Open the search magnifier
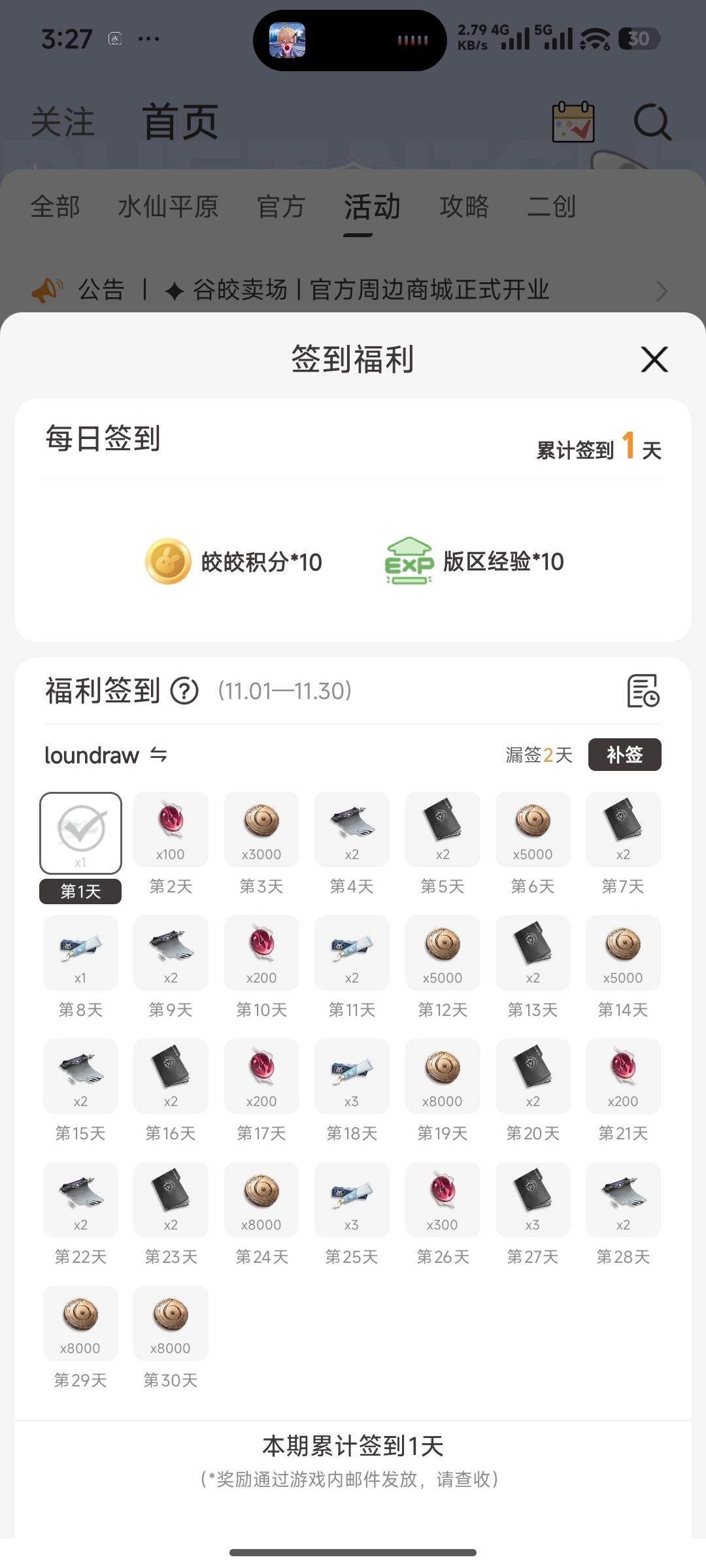This screenshot has width=706, height=1568. tap(652, 122)
